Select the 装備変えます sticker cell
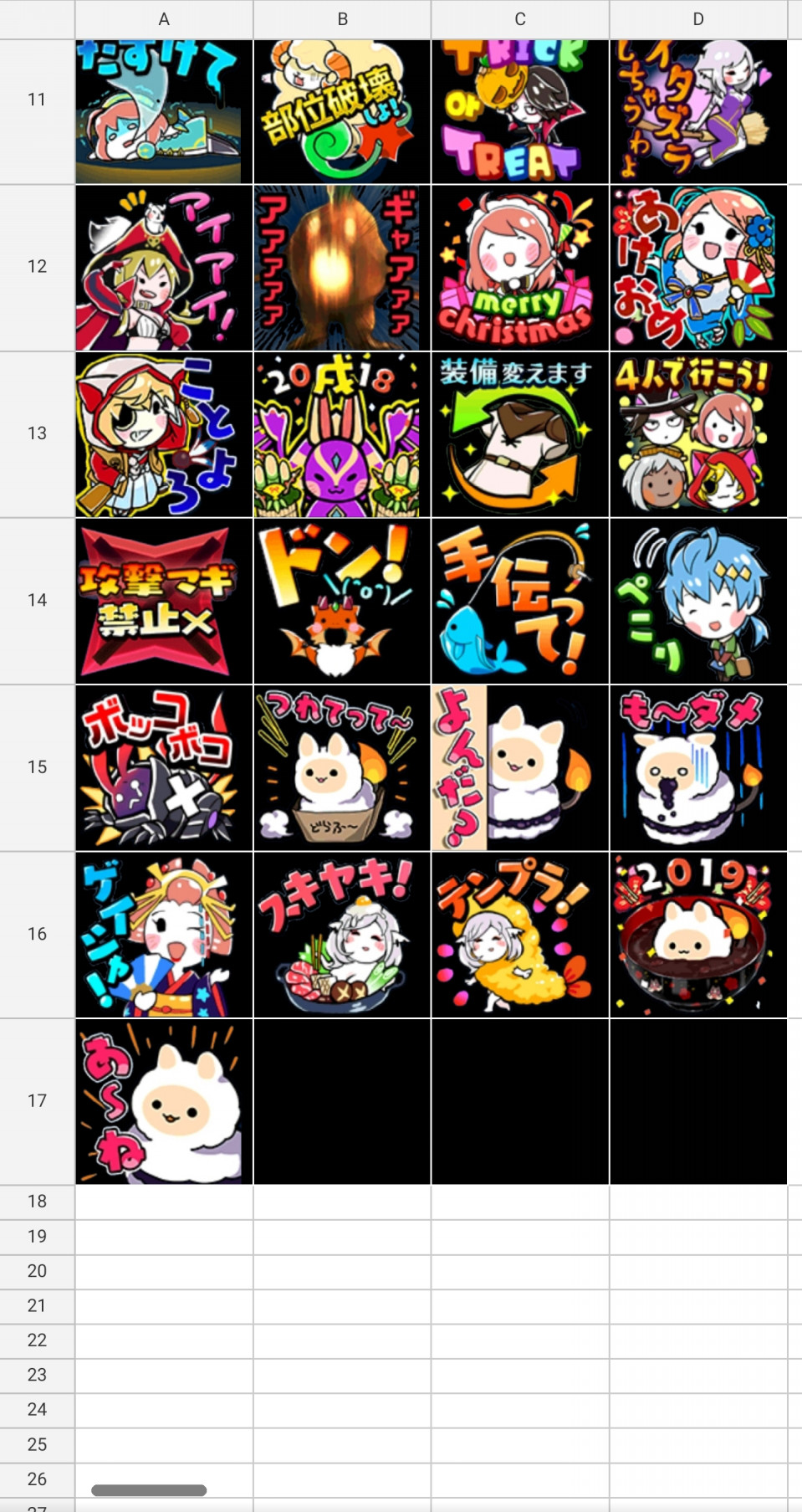Viewport: 802px width, 1512px height. pyautogui.click(x=520, y=433)
